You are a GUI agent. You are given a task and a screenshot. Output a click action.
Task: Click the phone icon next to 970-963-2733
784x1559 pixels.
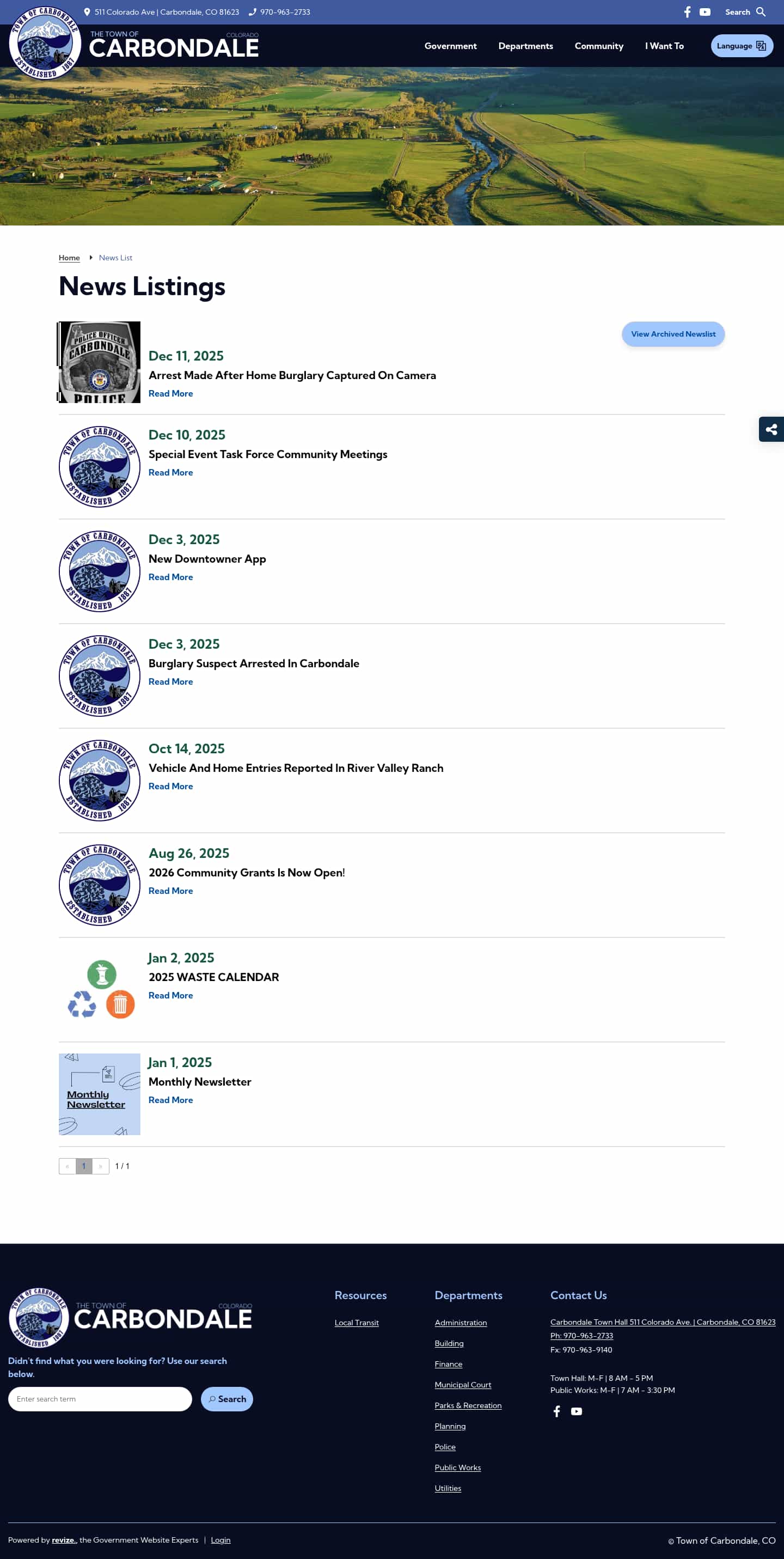(254, 11)
